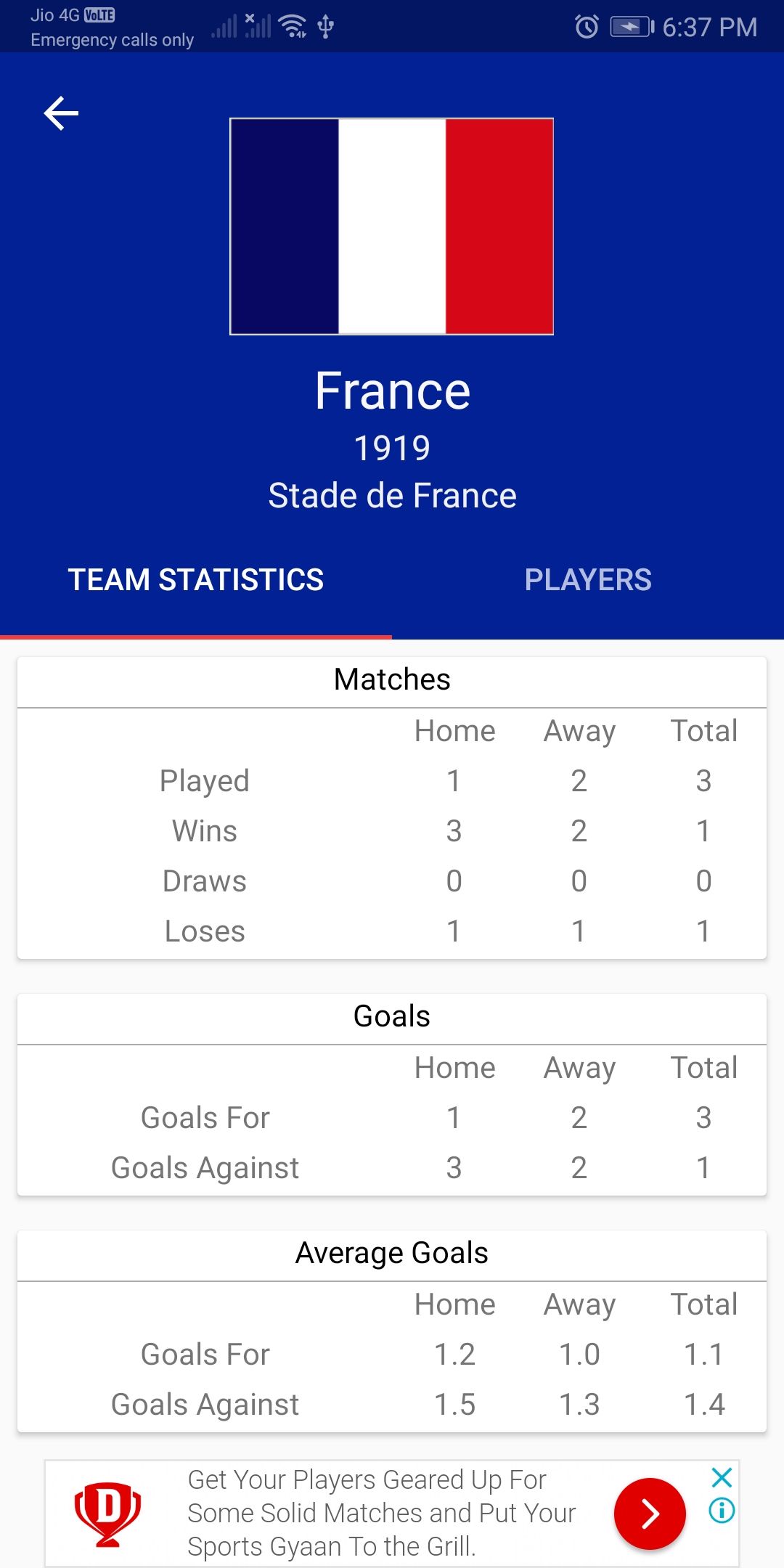The width and height of the screenshot is (784, 1568).
Task: Go back using the arrow icon
Action: pos(61,114)
